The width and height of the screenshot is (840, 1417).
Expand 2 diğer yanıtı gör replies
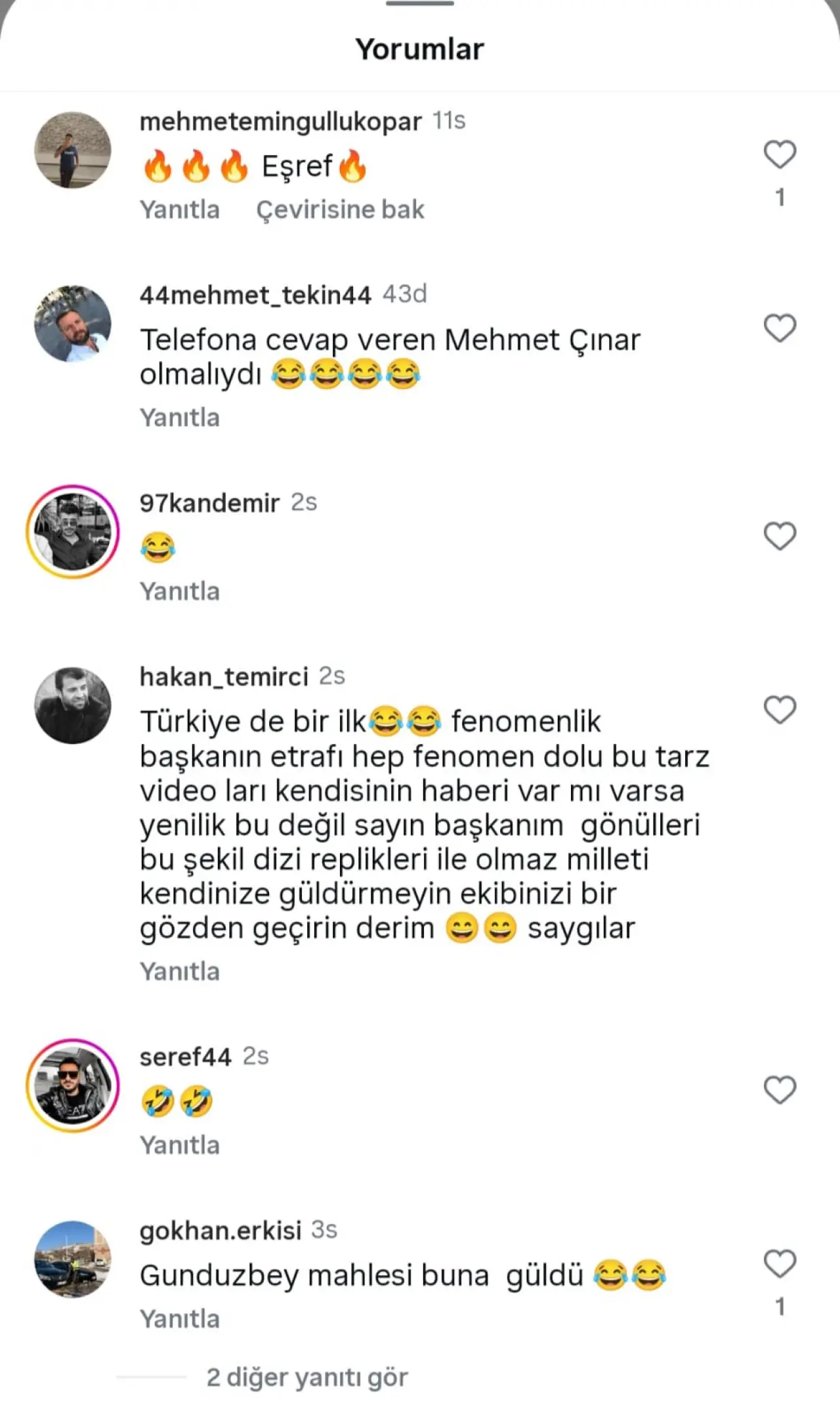click(306, 1378)
